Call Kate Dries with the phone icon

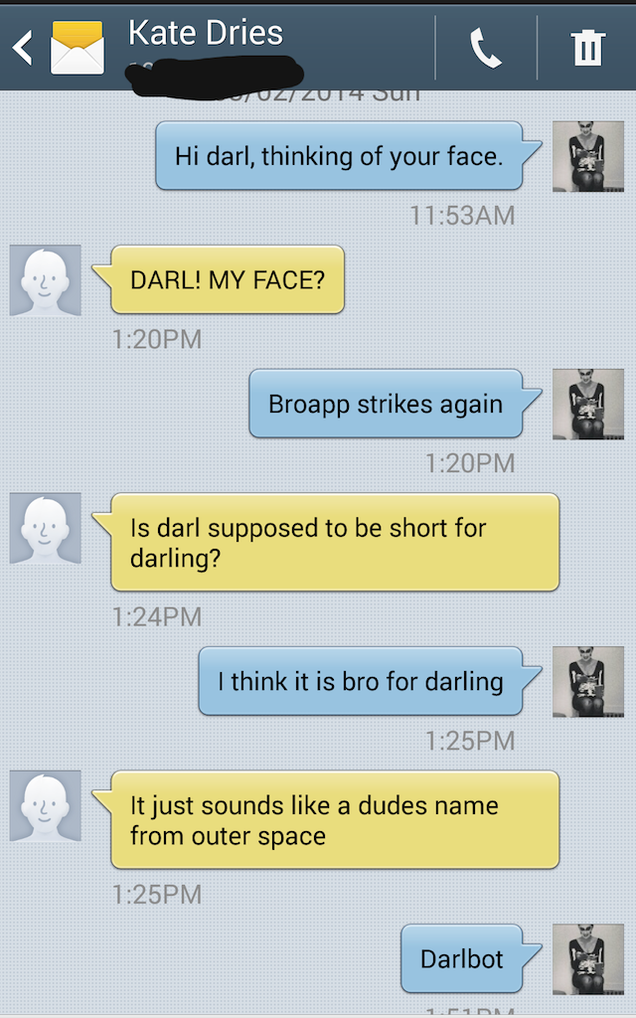pyautogui.click(x=486, y=47)
